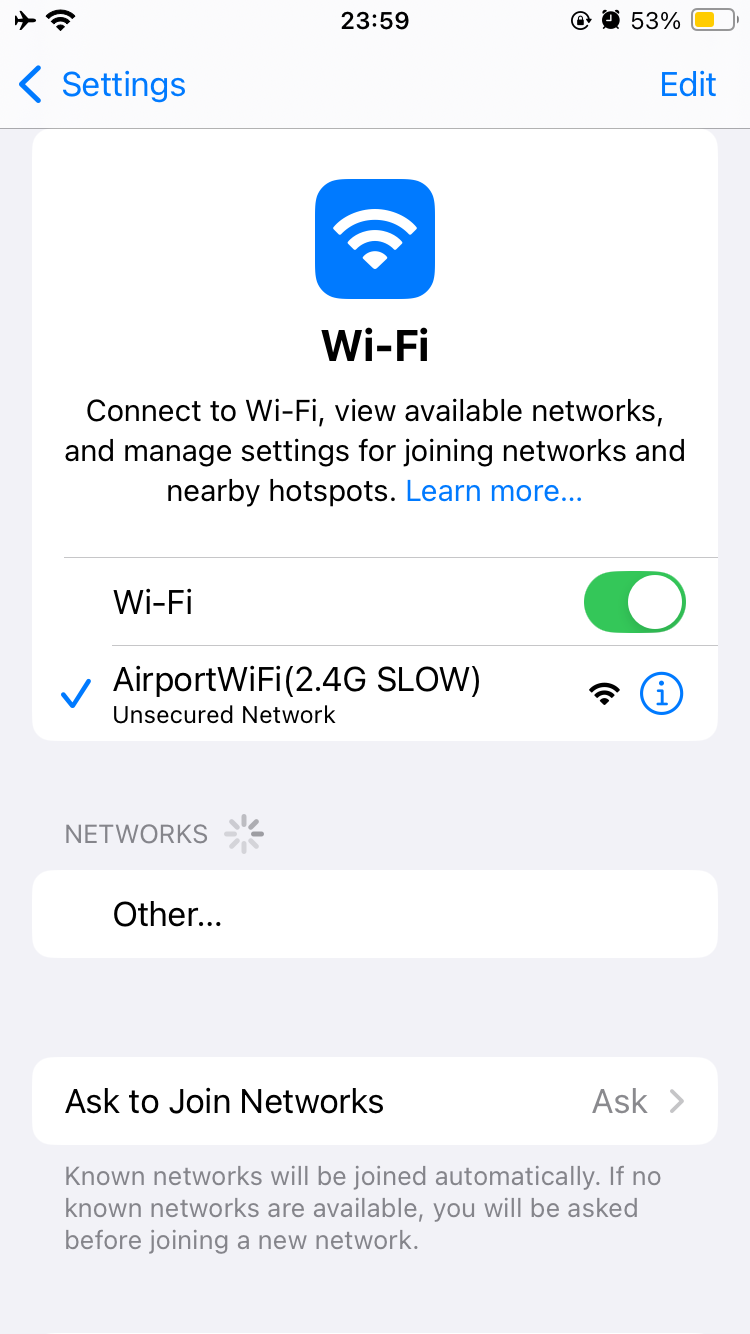This screenshot has width=750, height=1334.
Task: Choose Other… to join a hidden network
Action: click(375, 914)
